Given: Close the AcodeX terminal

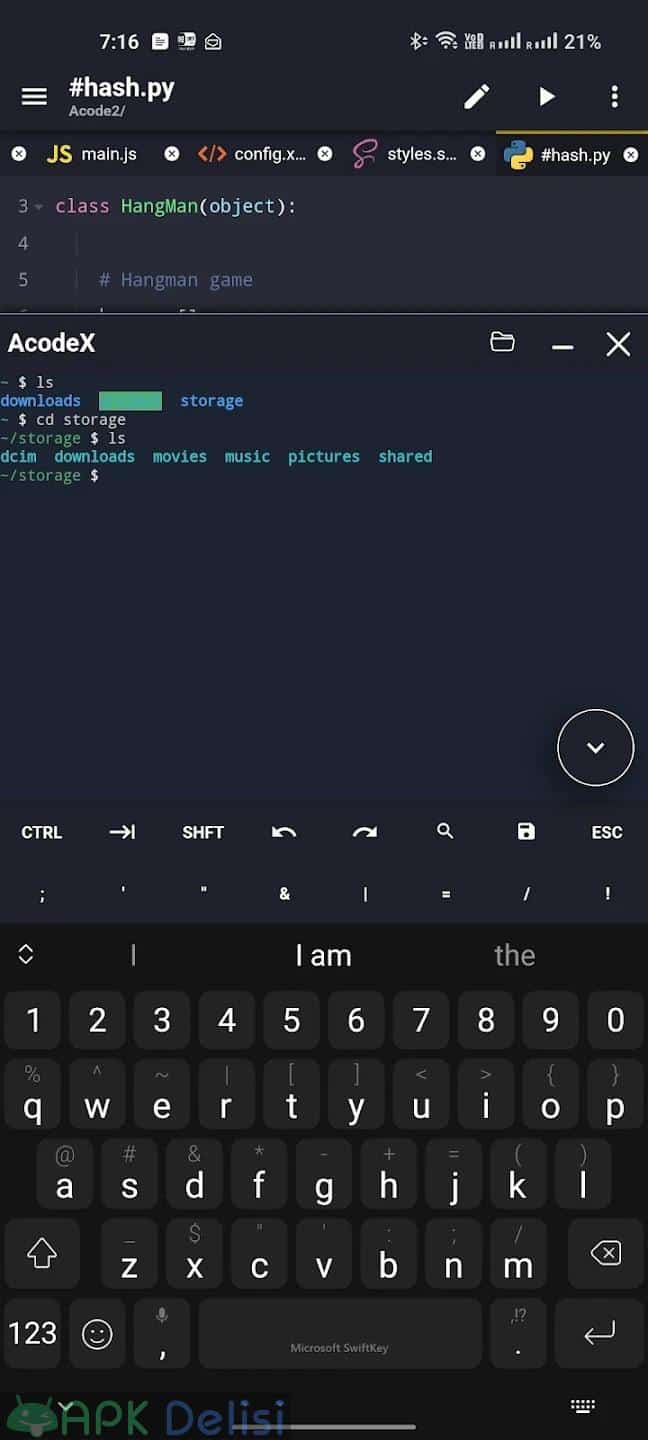Looking at the screenshot, I should [618, 345].
